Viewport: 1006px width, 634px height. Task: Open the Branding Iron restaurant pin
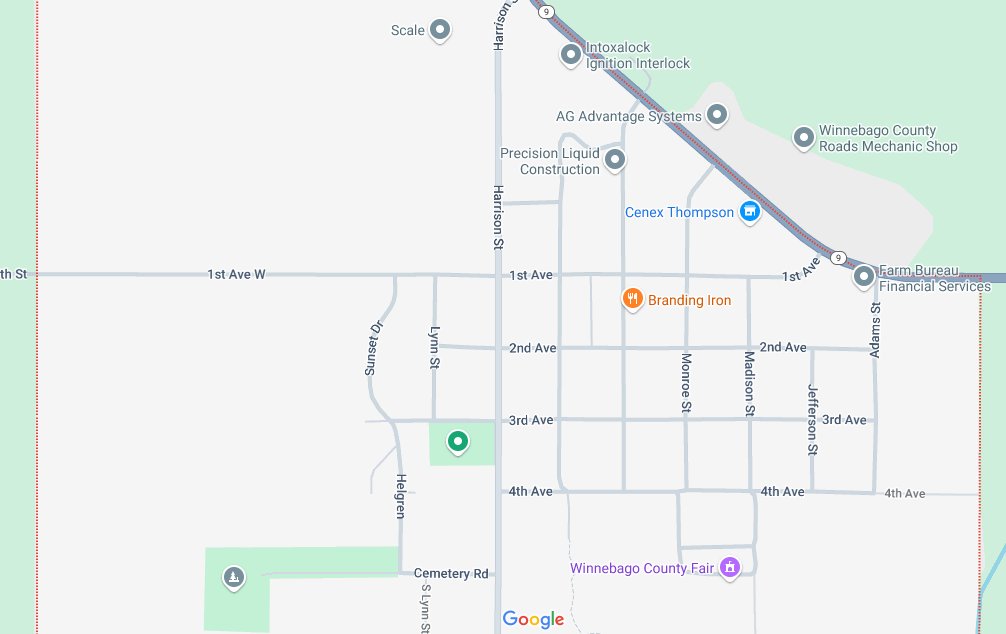[632, 299]
